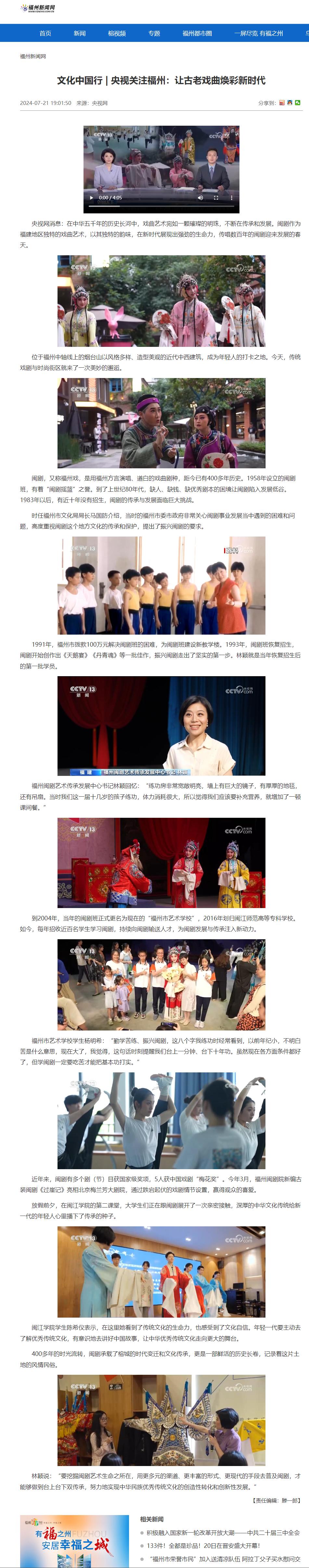309x1568 pixels.
Task: Share the article to WeChat
Action: coord(297,103)
